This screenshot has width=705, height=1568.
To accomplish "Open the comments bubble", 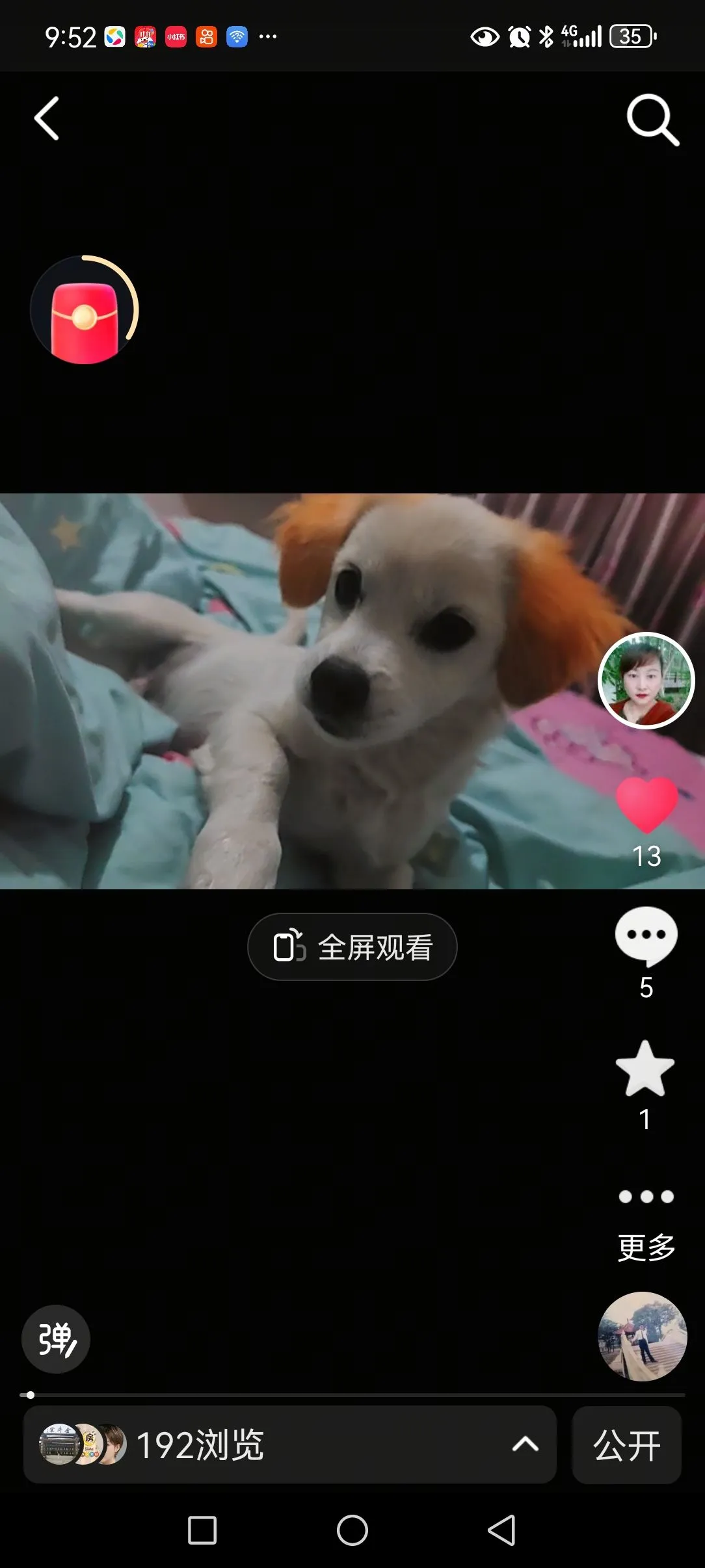I will (x=646, y=936).
